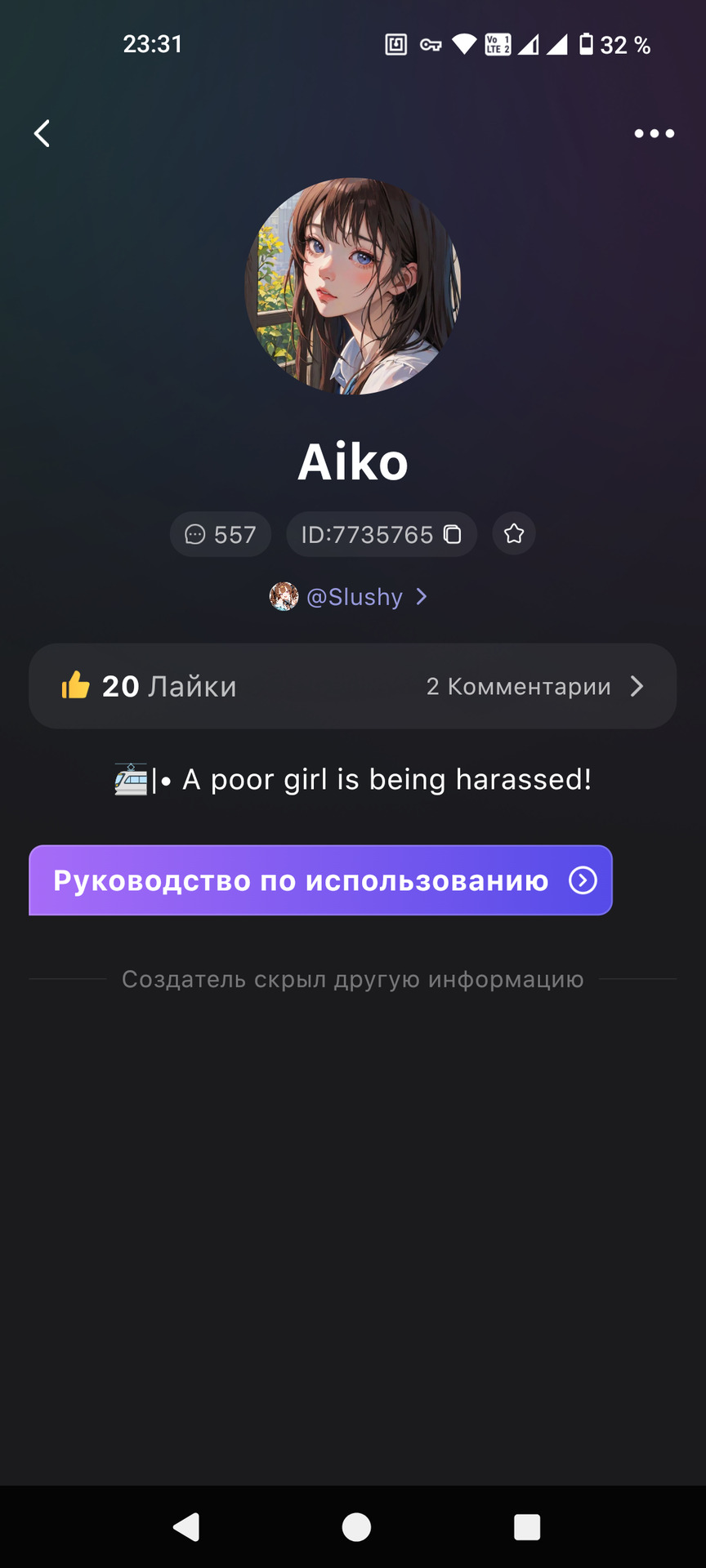Copy the character ID 7735765

pos(452,534)
